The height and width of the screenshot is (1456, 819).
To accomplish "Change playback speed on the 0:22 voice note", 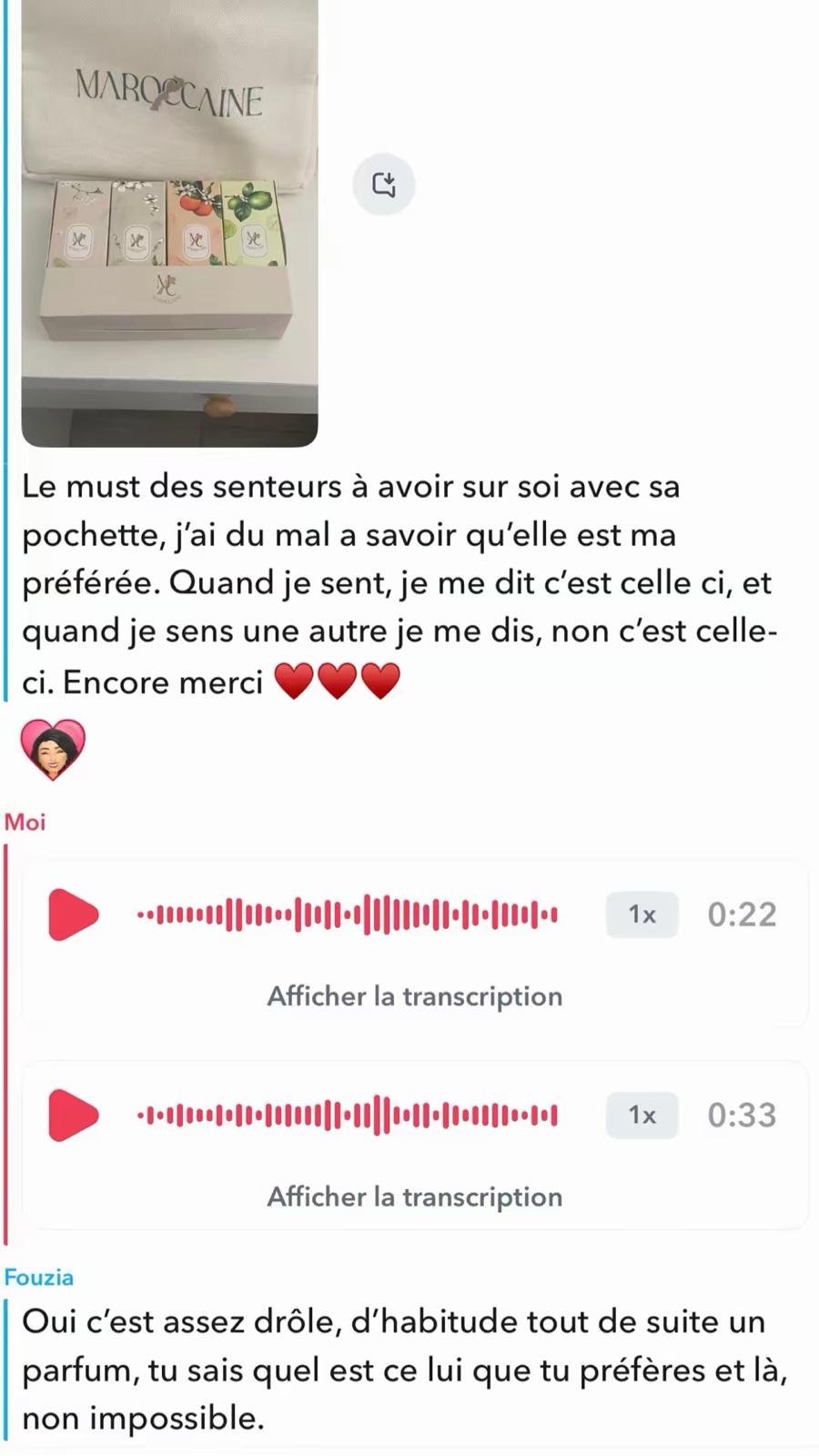I will [642, 915].
